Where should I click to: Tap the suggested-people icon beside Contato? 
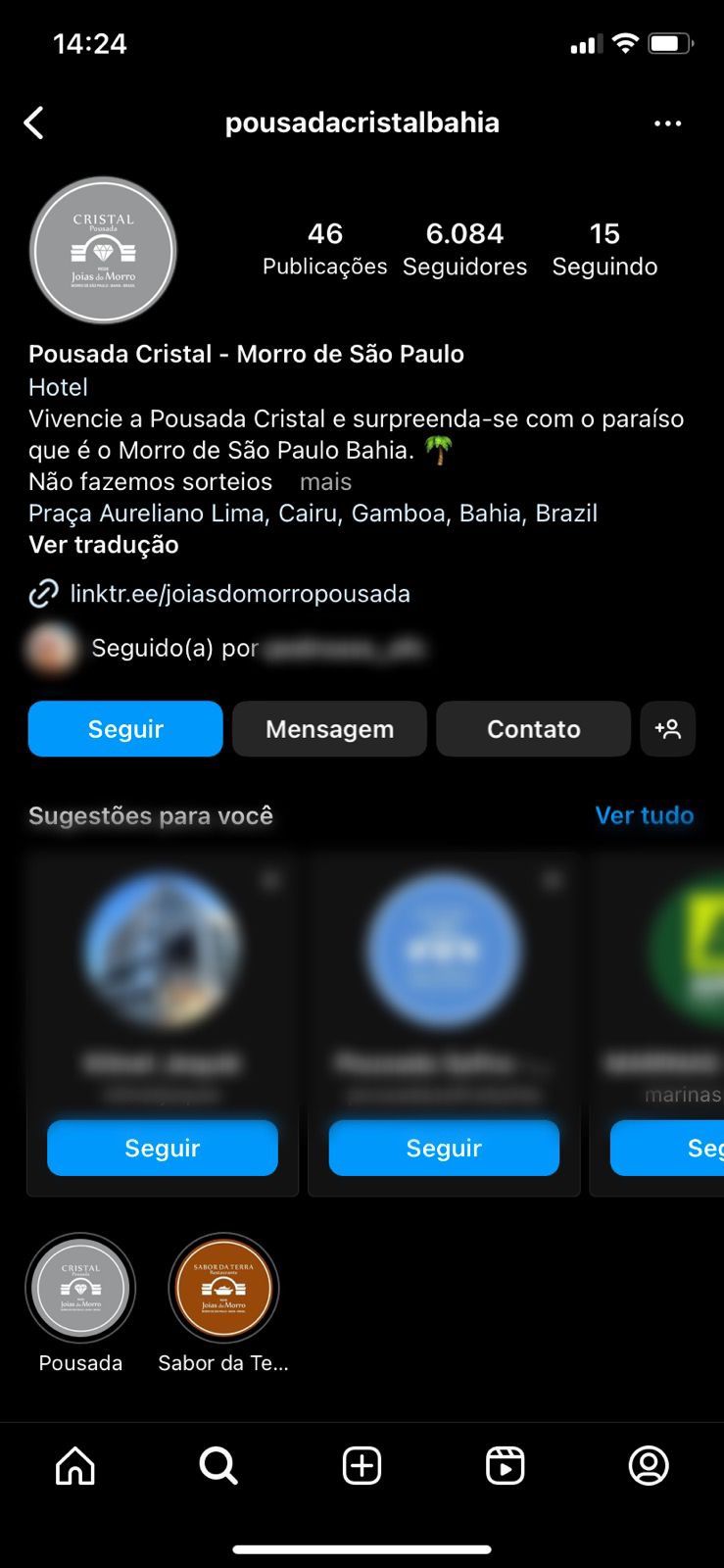coord(667,729)
